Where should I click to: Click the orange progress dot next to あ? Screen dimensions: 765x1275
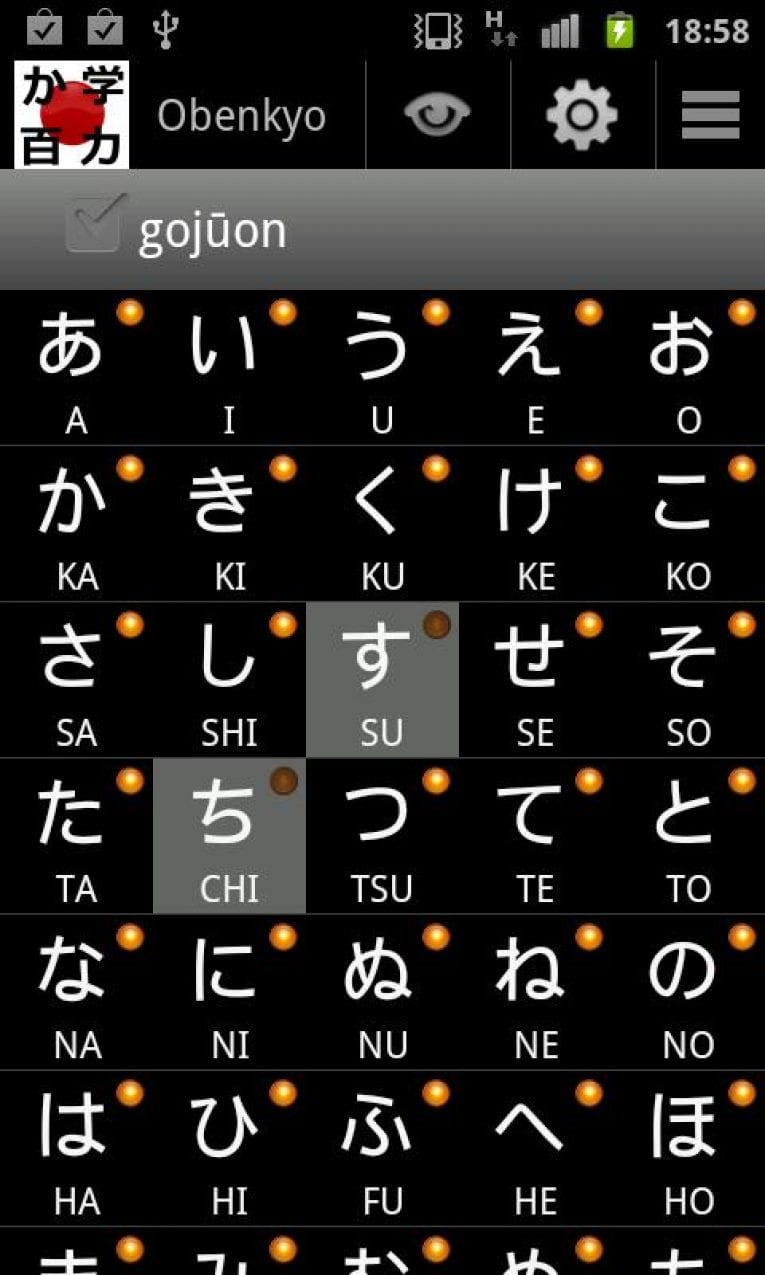[x=128, y=312]
